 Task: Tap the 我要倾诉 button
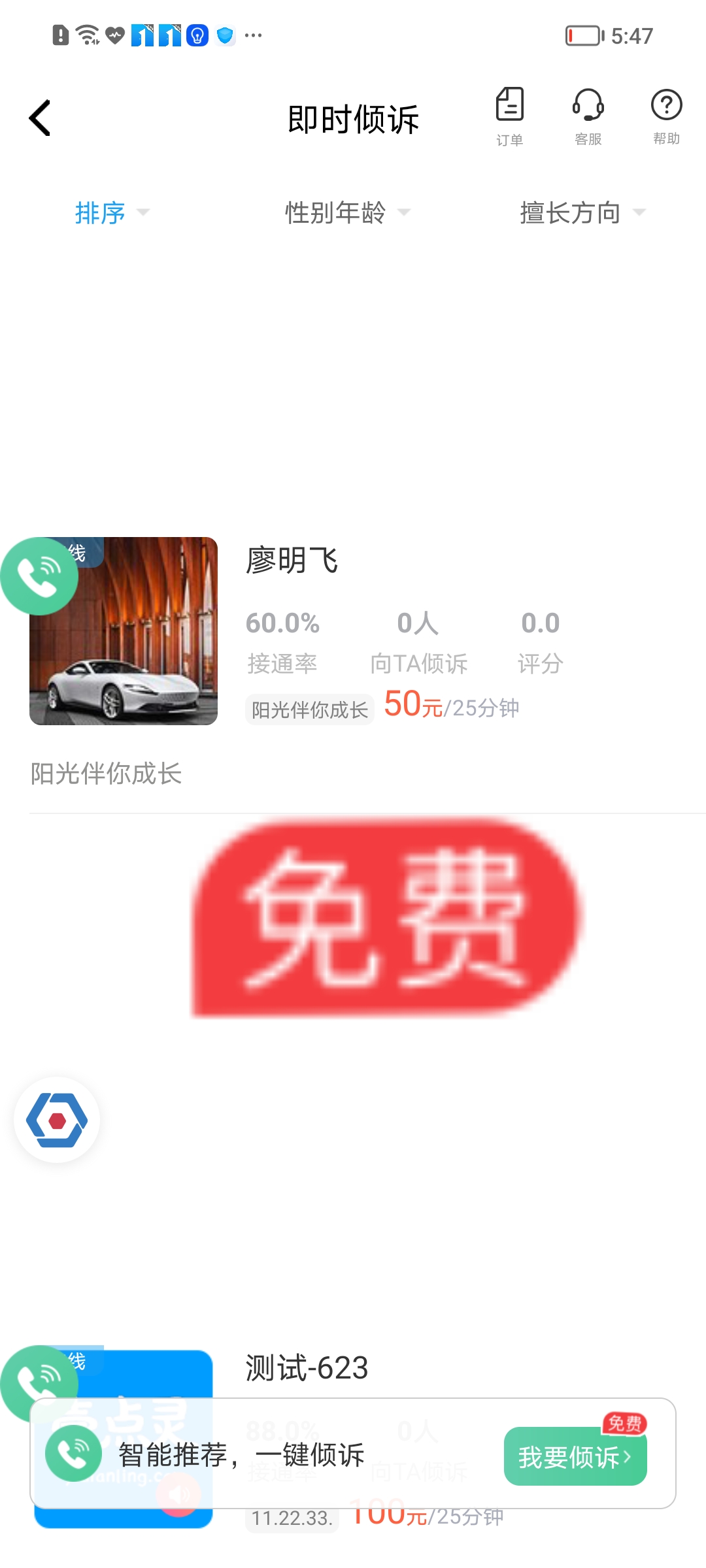coord(575,1456)
